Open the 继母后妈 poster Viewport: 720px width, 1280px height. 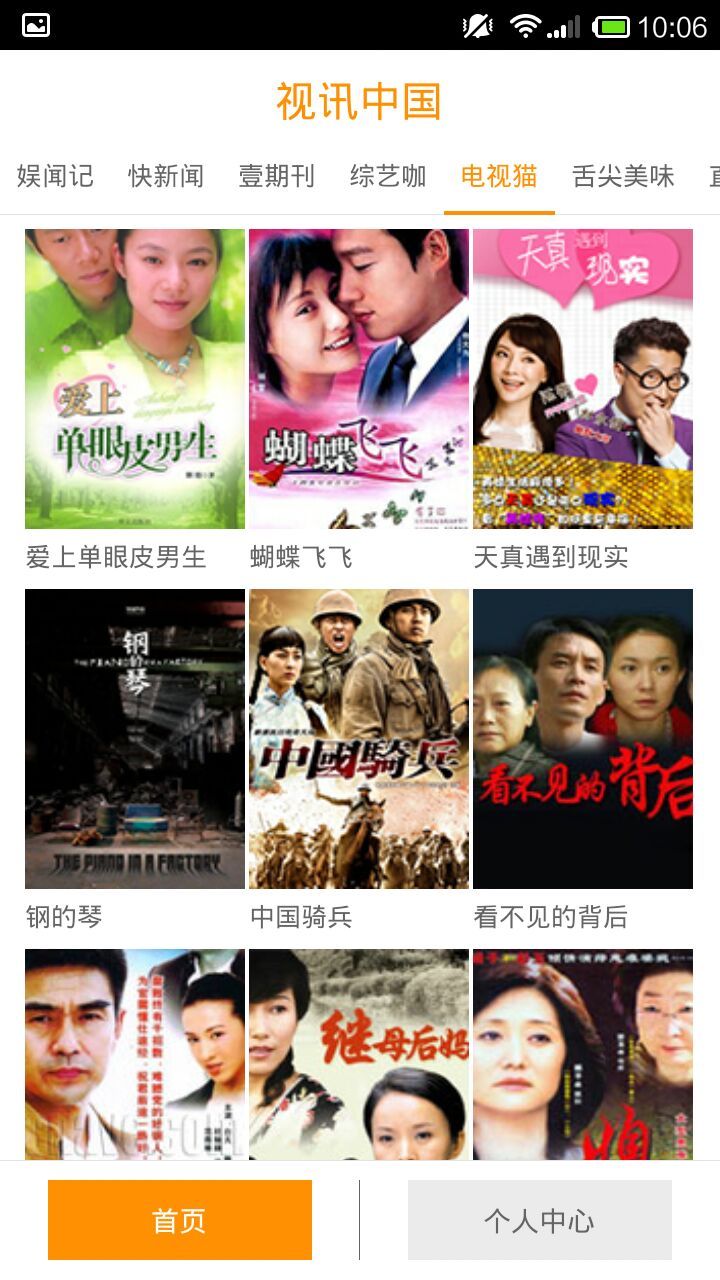(359, 1053)
